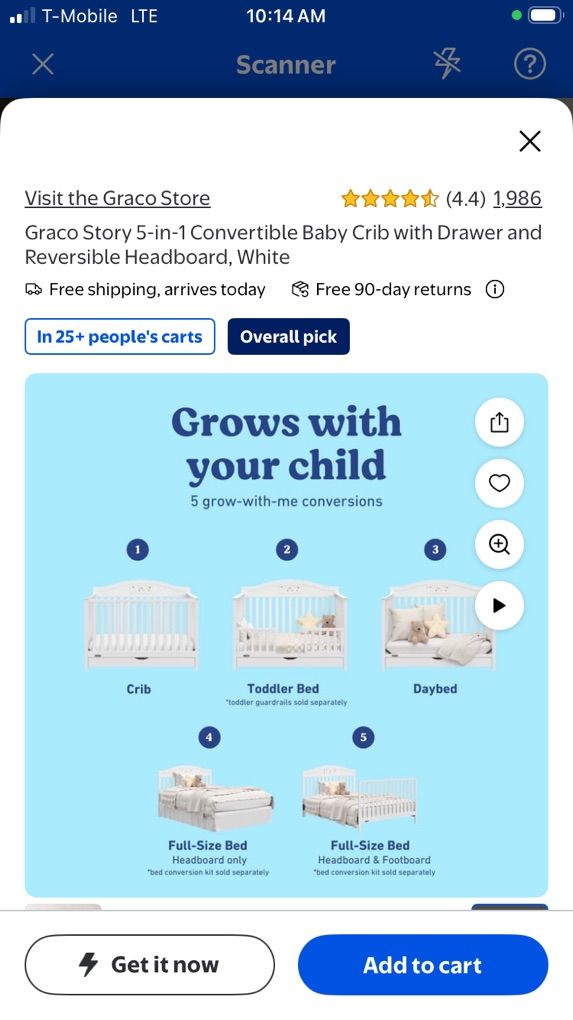Play the product video
The height and width of the screenshot is (1020, 573).
(499, 606)
